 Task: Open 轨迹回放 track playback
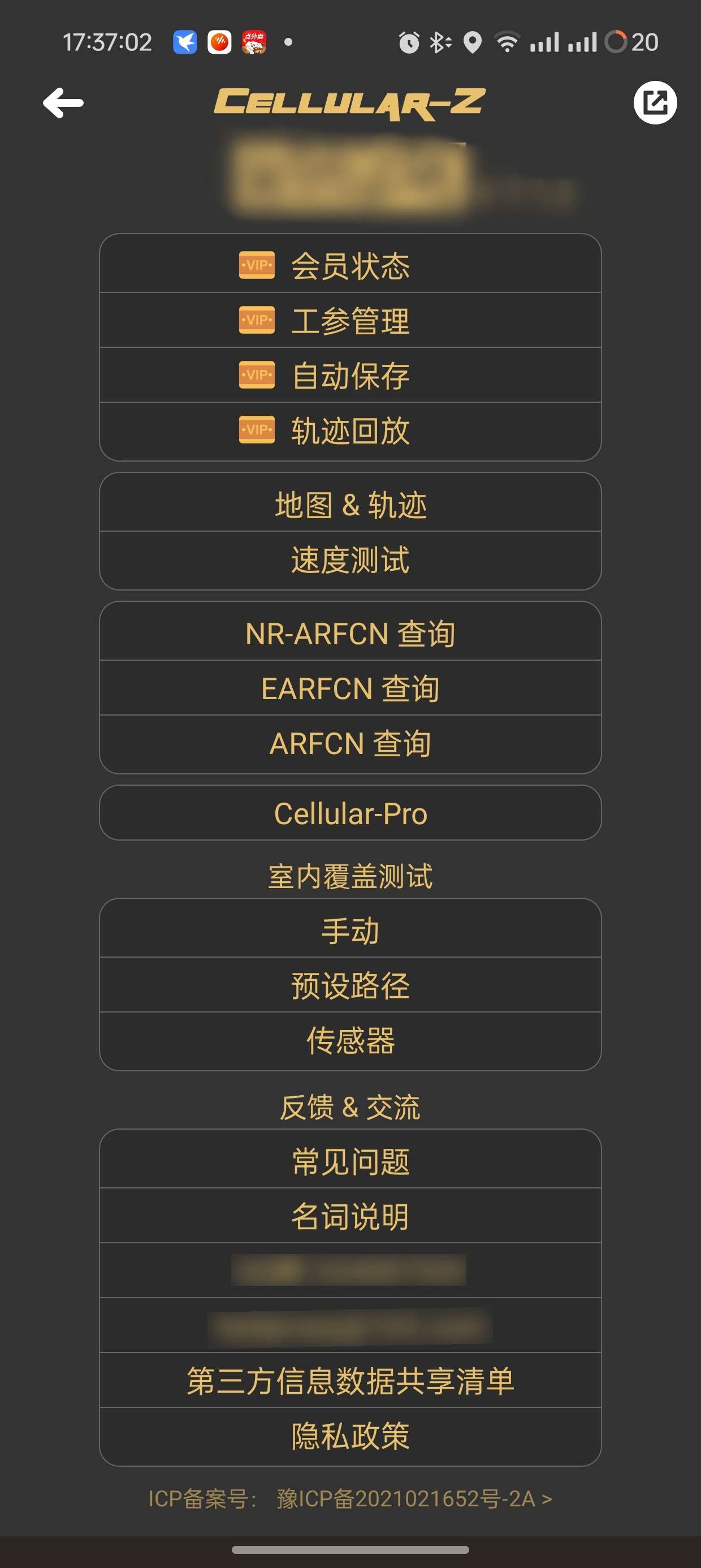click(x=350, y=430)
